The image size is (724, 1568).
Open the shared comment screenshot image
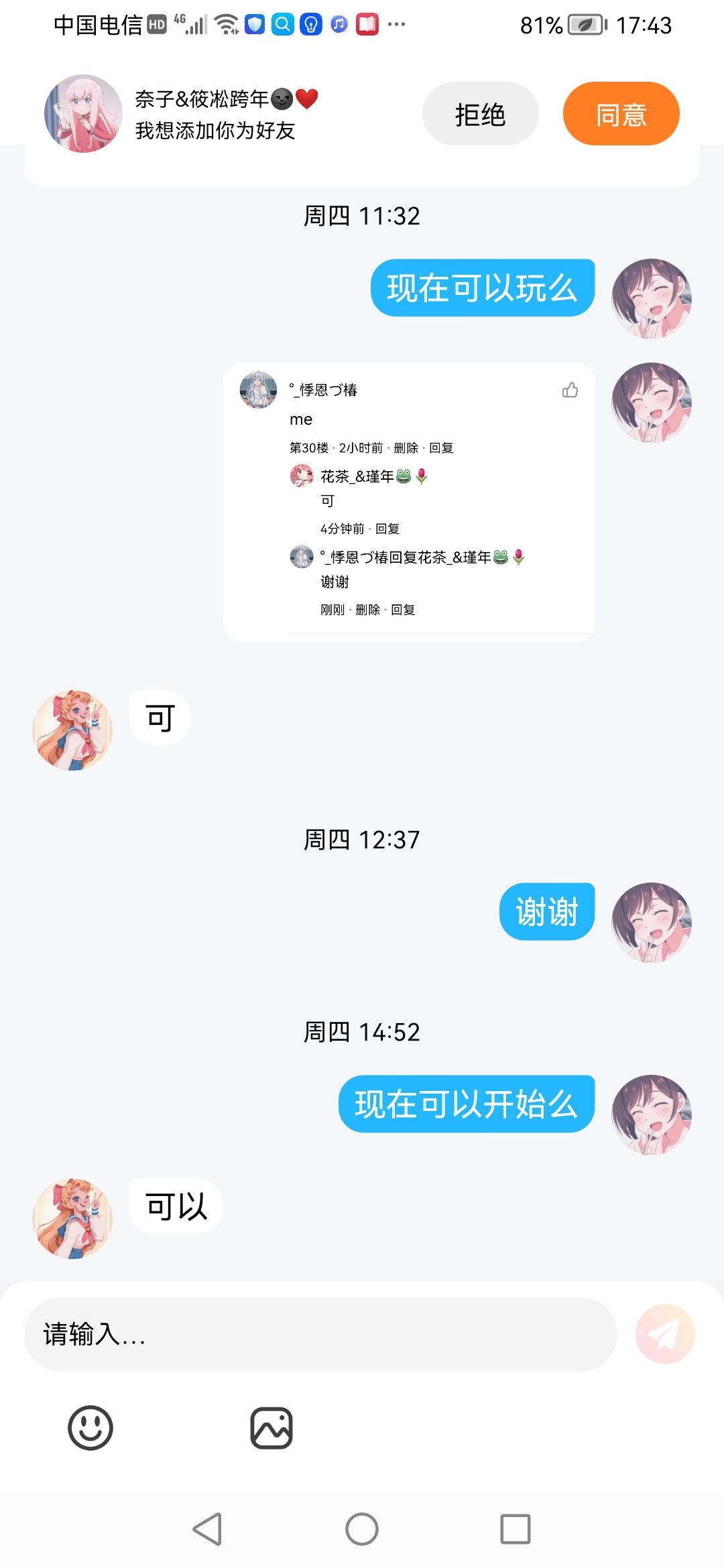tap(409, 503)
